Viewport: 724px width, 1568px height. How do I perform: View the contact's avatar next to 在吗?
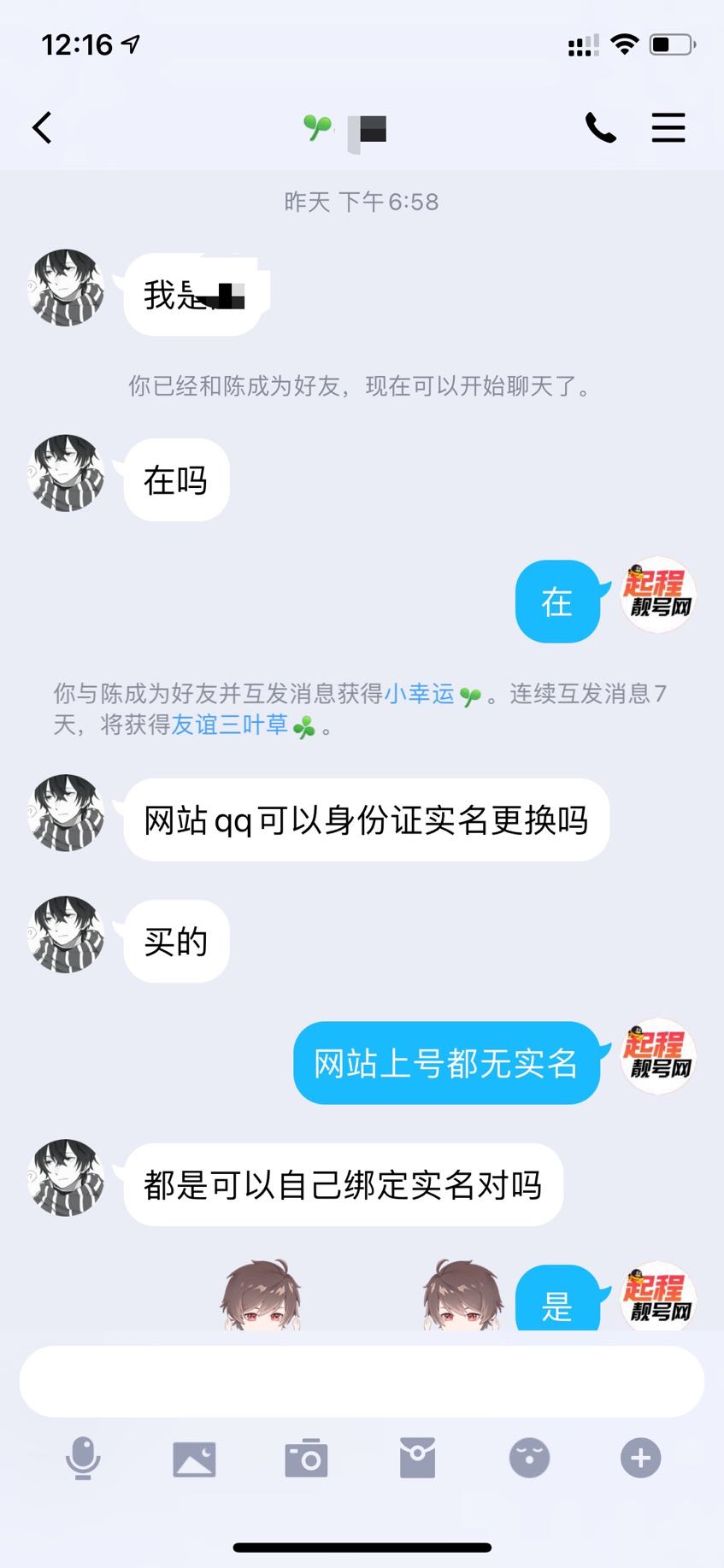pos(67,473)
